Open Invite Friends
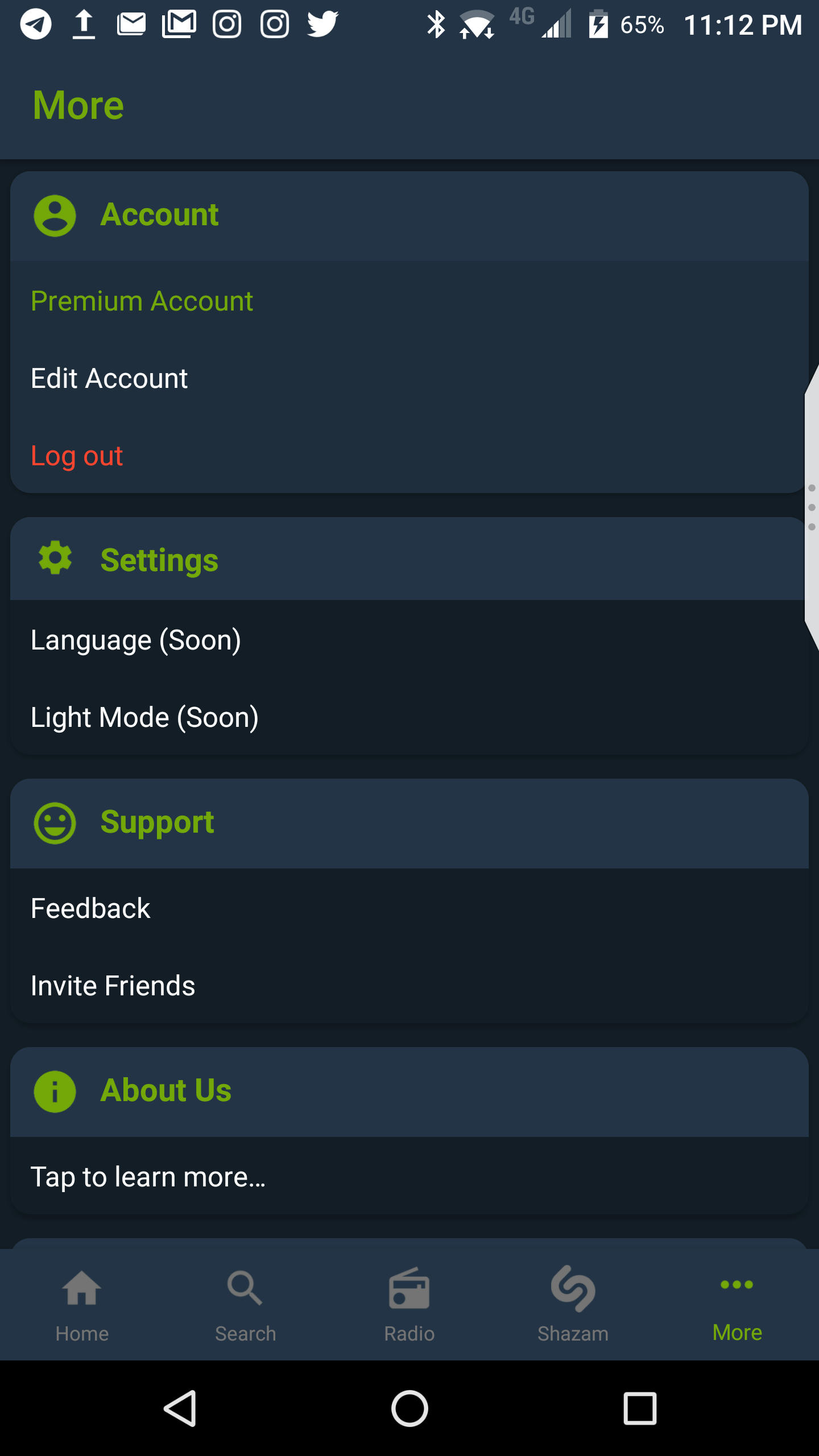 [113, 986]
